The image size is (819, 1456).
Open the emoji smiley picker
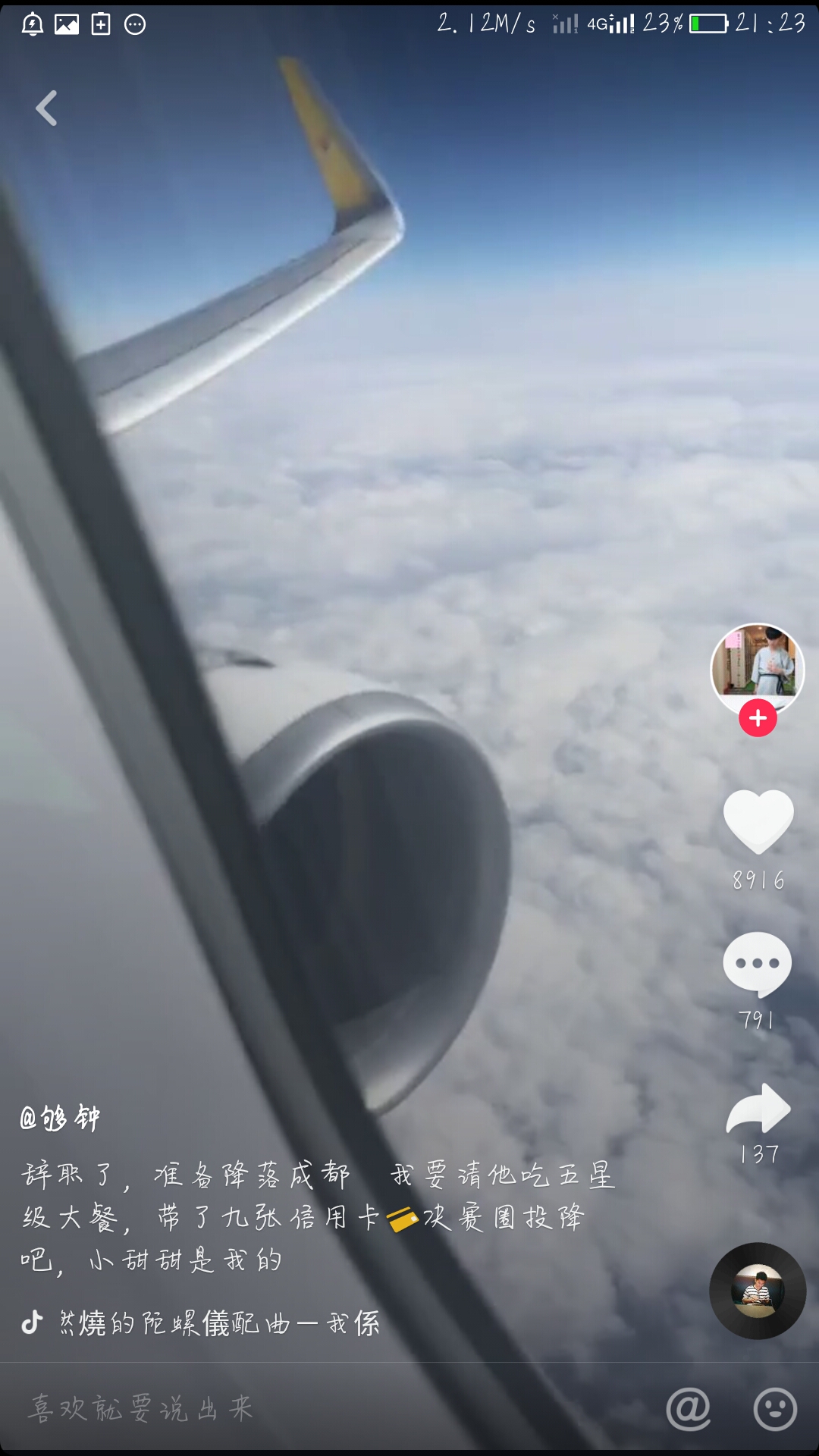(775, 1409)
